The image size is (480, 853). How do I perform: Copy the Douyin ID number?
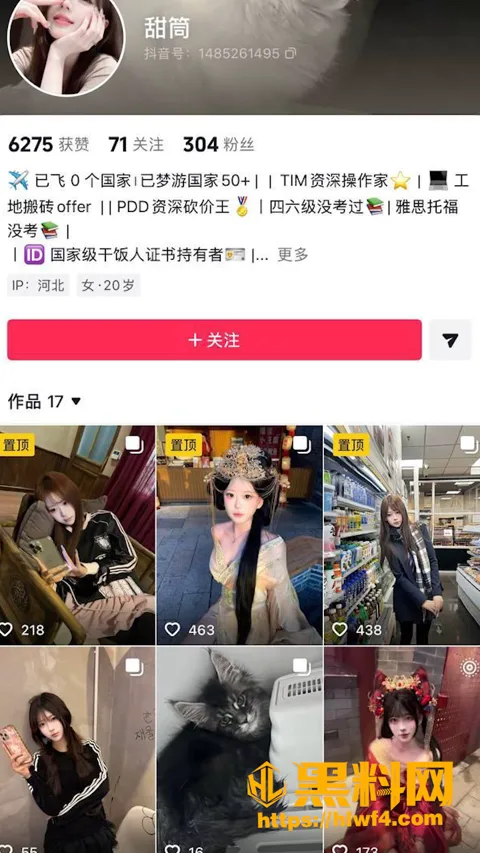pos(291,53)
